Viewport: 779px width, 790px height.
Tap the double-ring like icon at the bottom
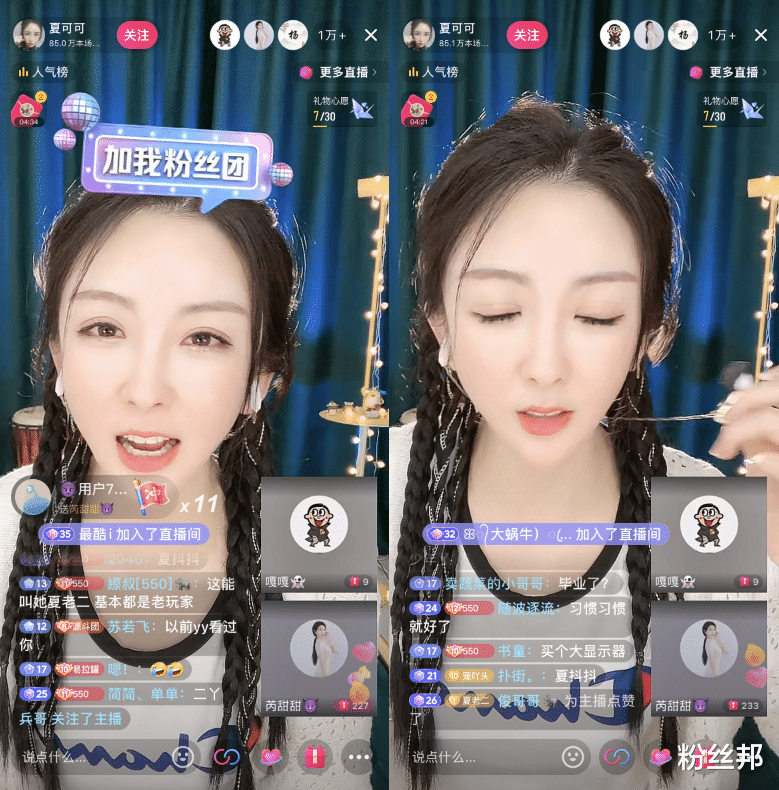coord(226,758)
